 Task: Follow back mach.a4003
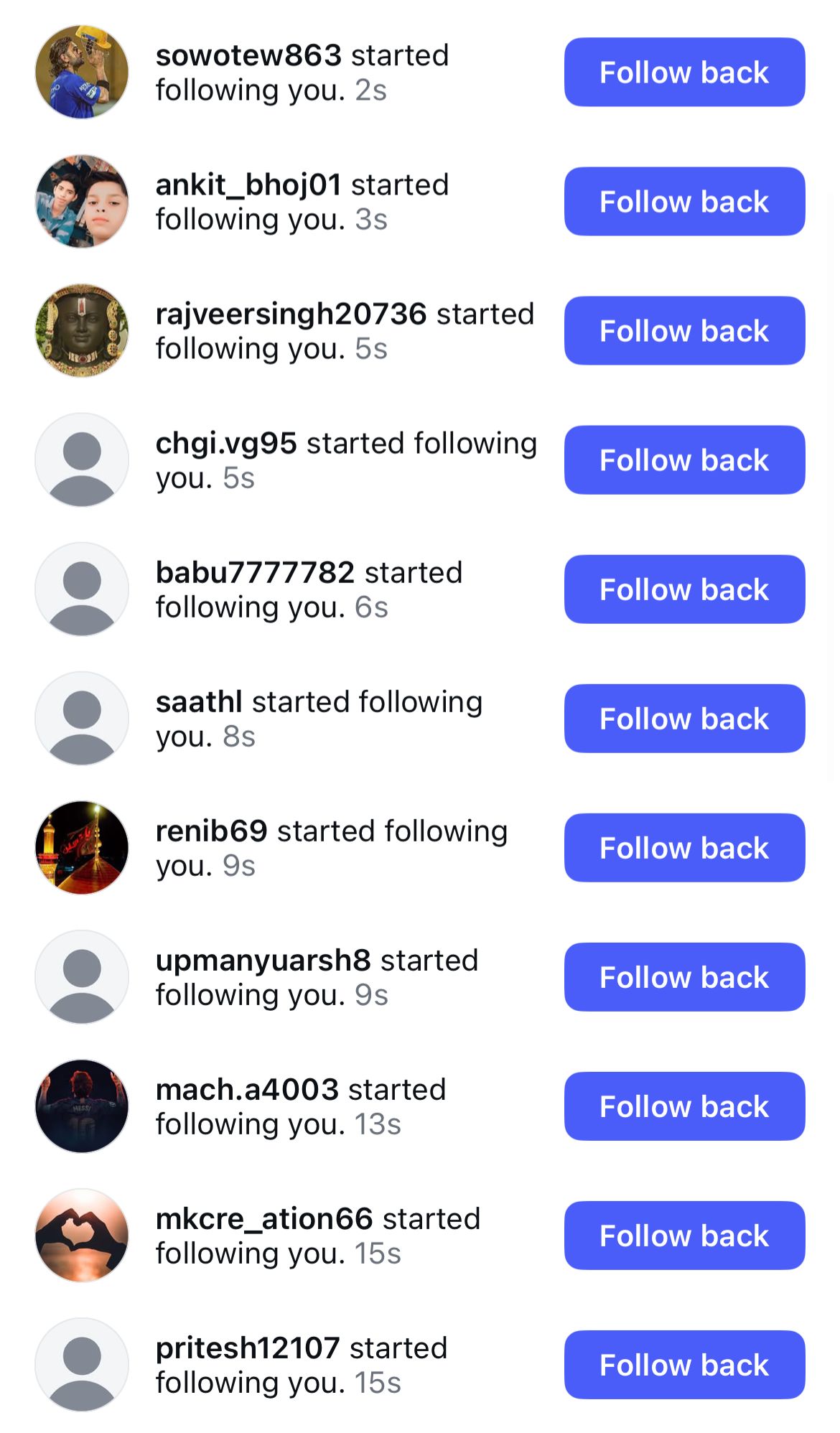[x=683, y=1106]
